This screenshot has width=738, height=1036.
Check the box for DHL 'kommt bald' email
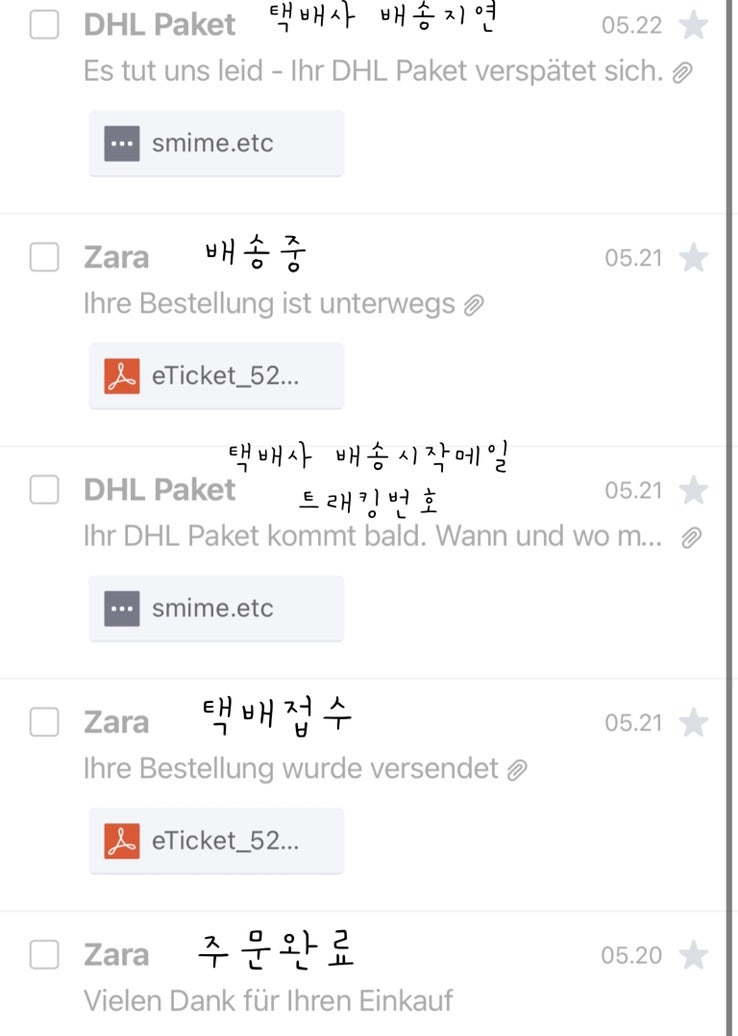44,490
